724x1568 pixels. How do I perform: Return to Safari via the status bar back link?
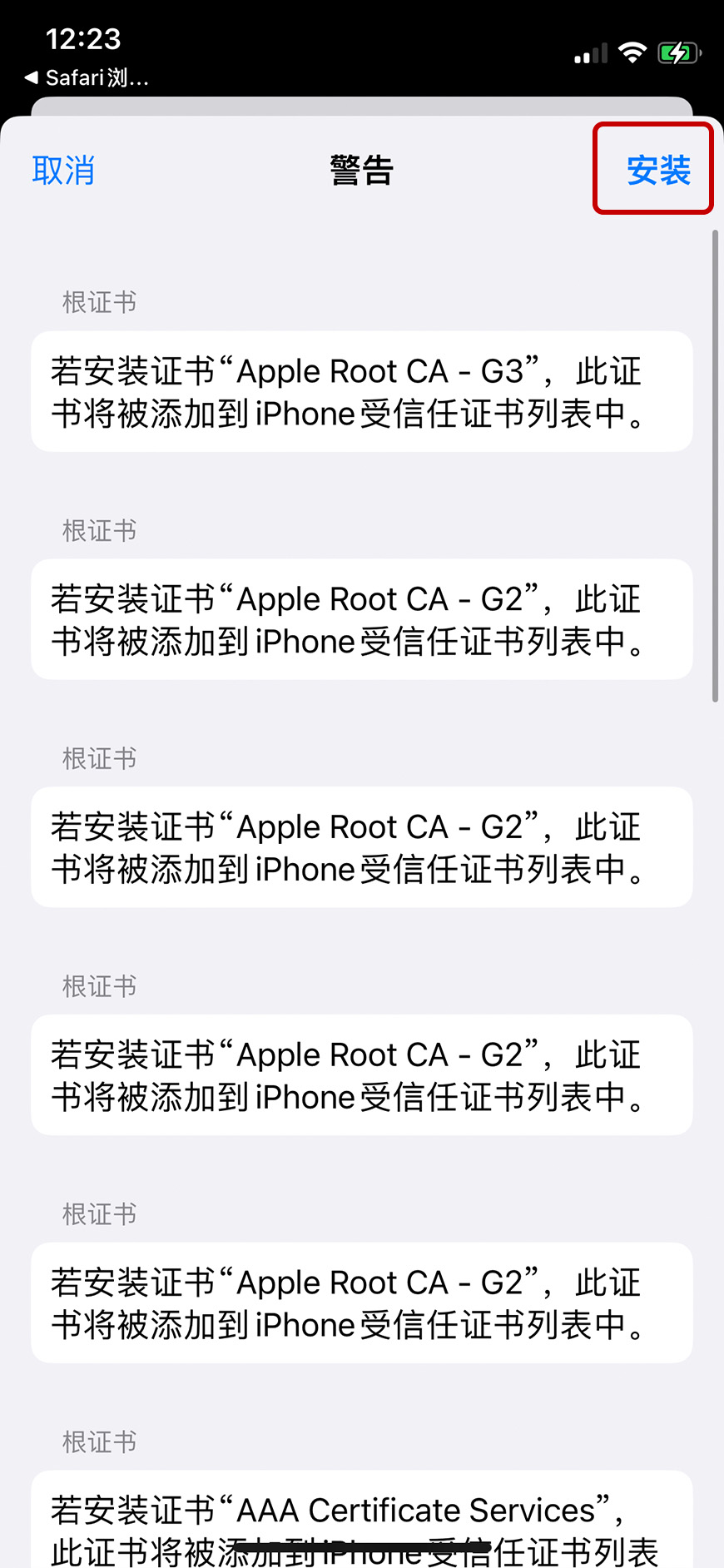(x=87, y=78)
